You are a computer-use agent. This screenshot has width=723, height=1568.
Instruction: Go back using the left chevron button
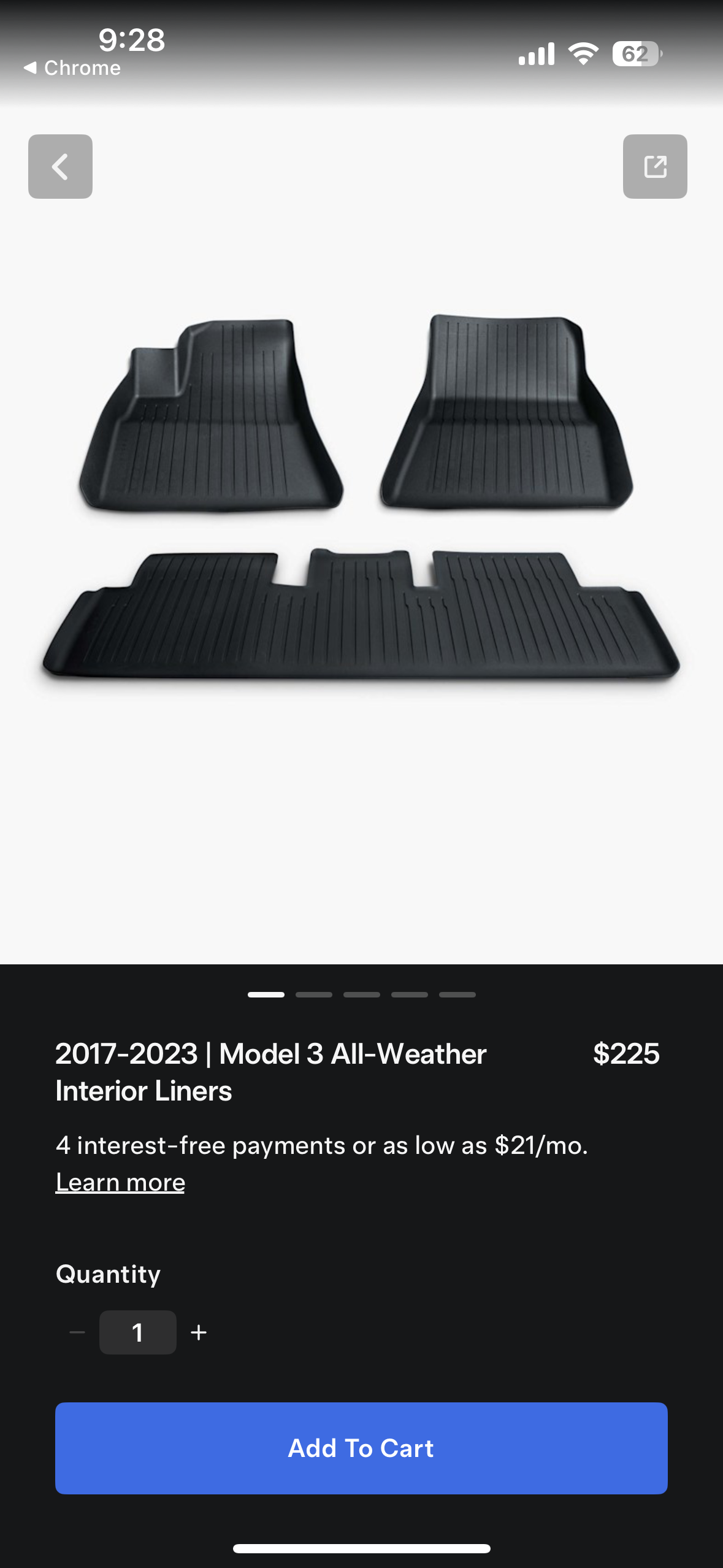pos(60,166)
